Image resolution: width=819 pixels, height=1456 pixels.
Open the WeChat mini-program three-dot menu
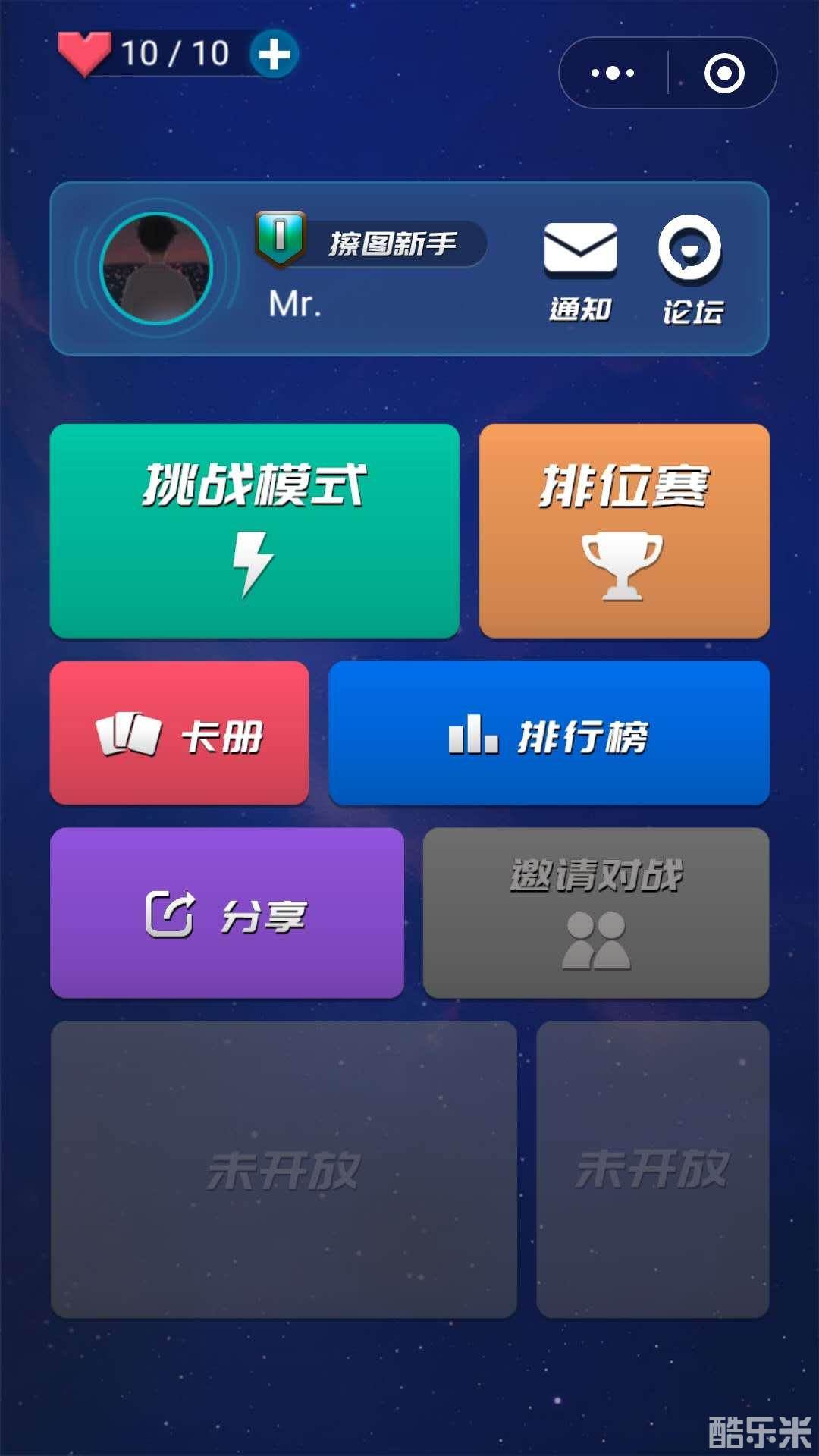coord(611,72)
